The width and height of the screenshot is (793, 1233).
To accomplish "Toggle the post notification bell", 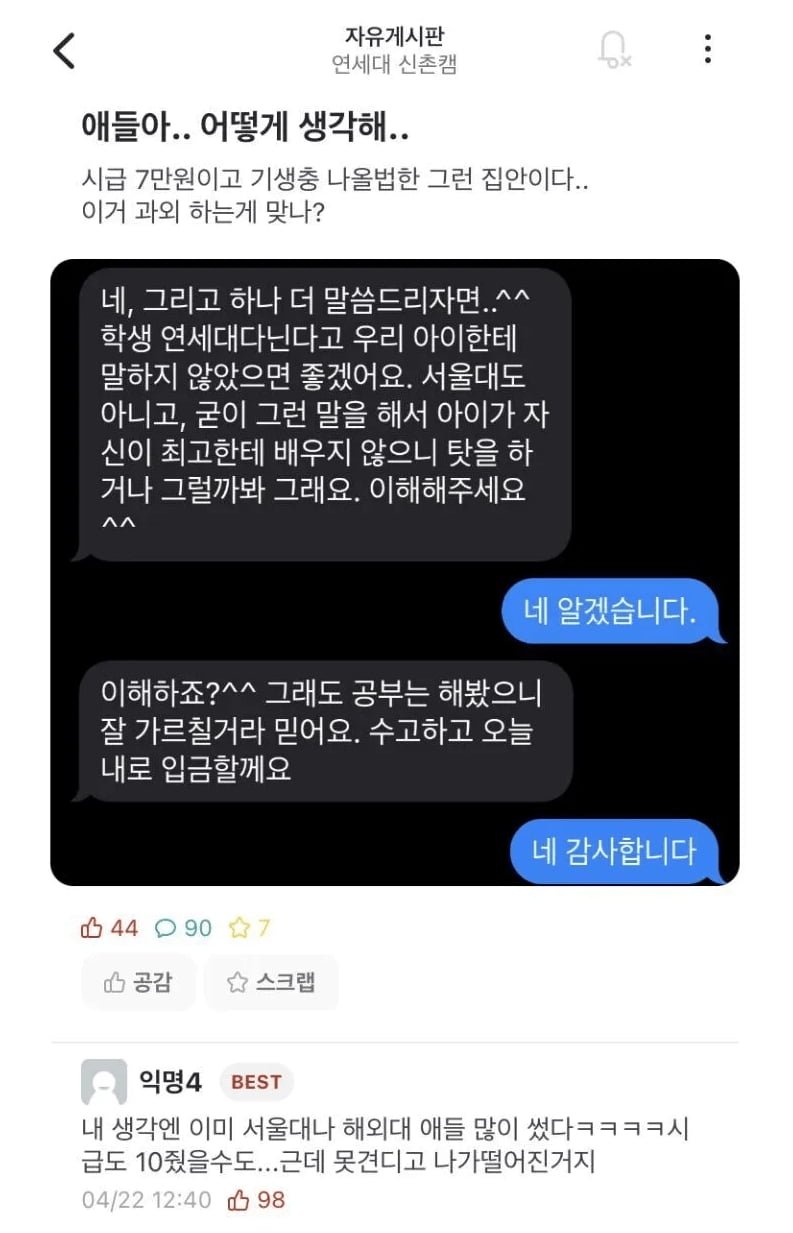I will (613, 49).
